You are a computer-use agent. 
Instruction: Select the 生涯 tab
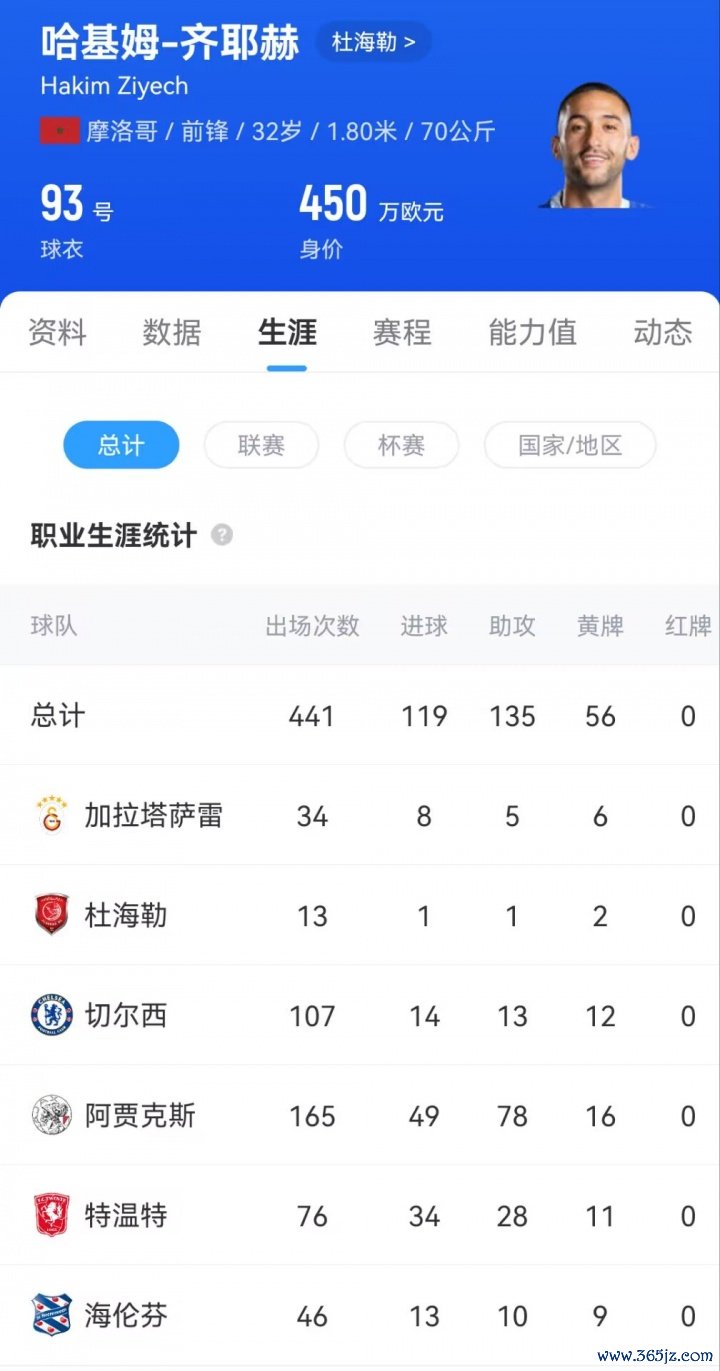(287, 332)
